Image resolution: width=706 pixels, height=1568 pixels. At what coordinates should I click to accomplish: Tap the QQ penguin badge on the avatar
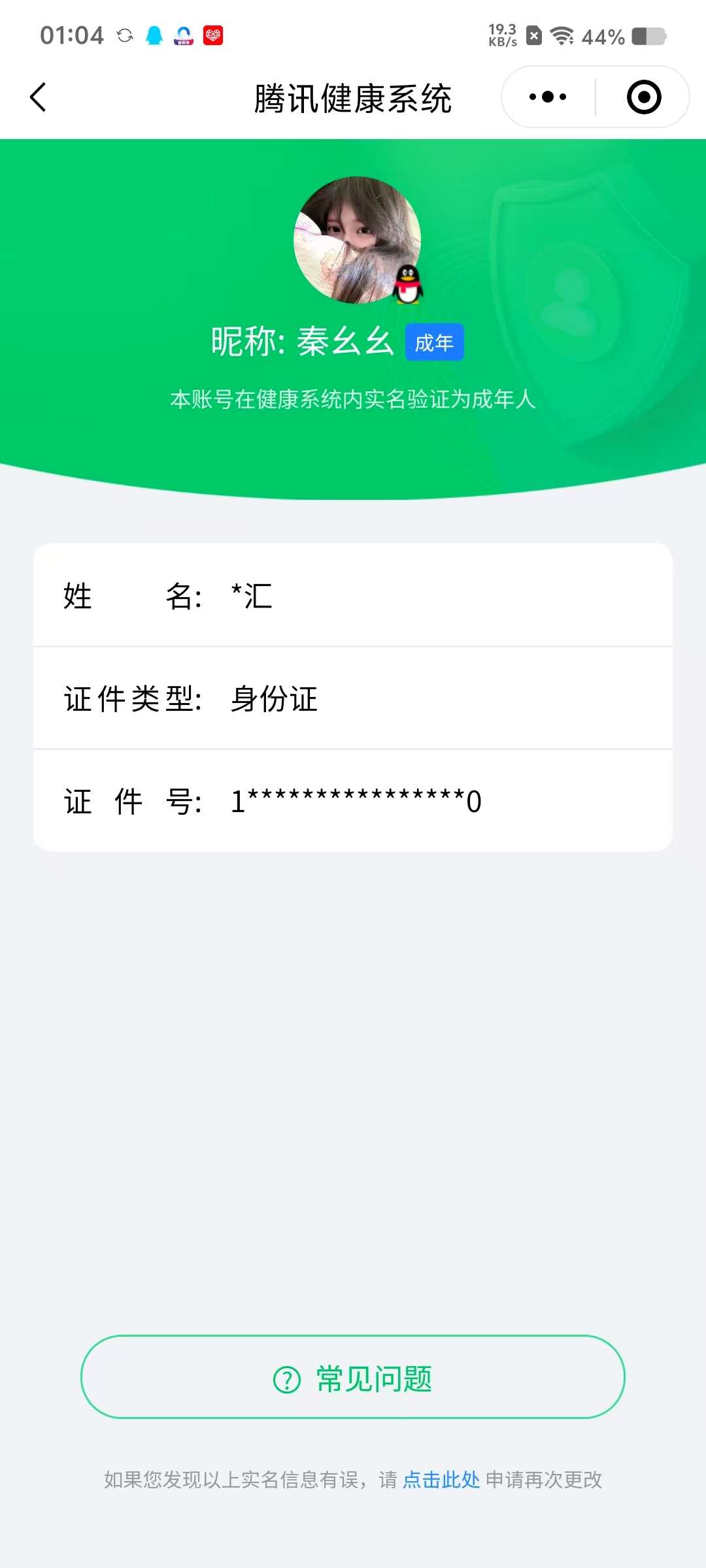click(409, 286)
